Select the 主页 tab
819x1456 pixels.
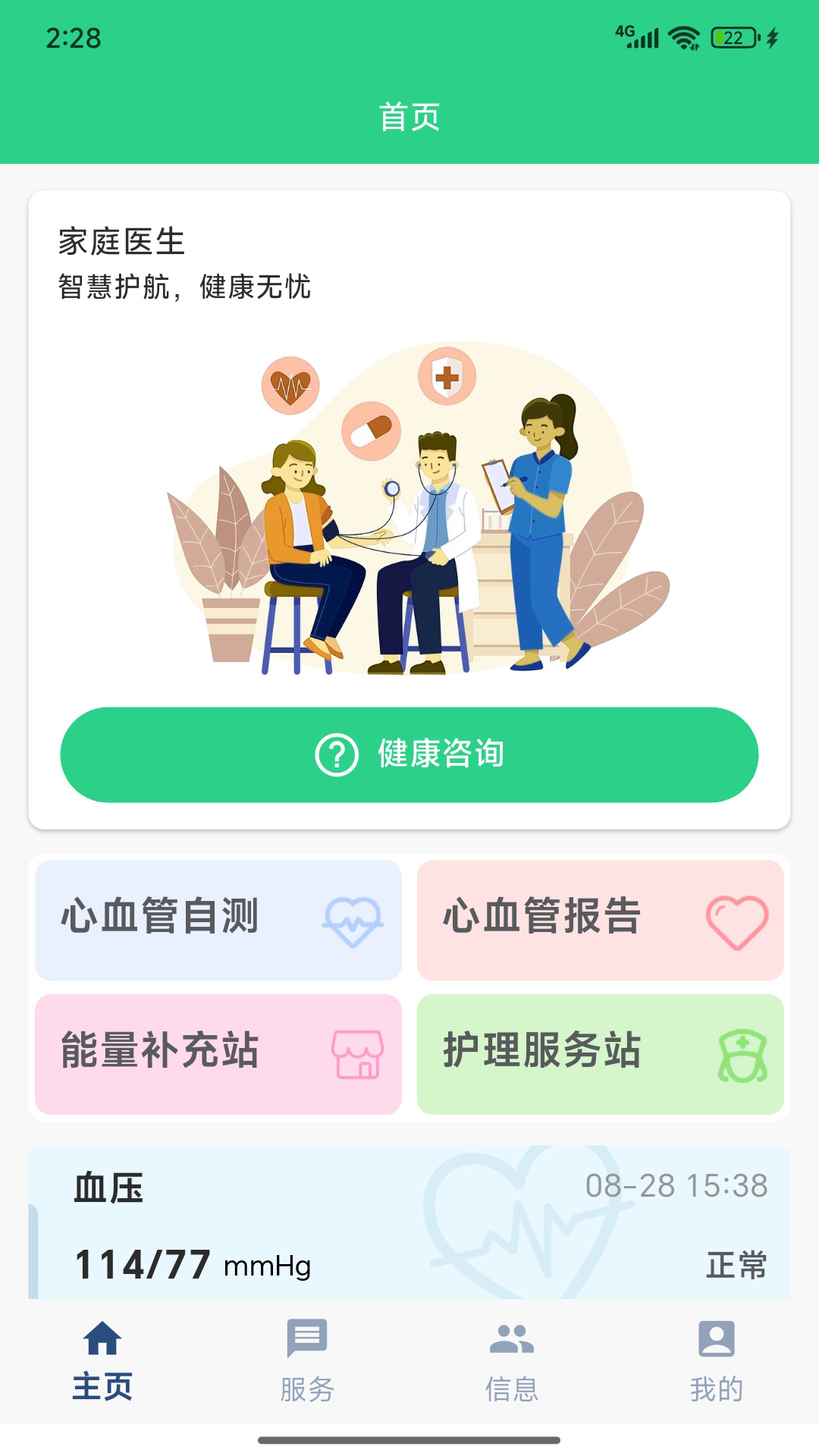click(x=102, y=1361)
